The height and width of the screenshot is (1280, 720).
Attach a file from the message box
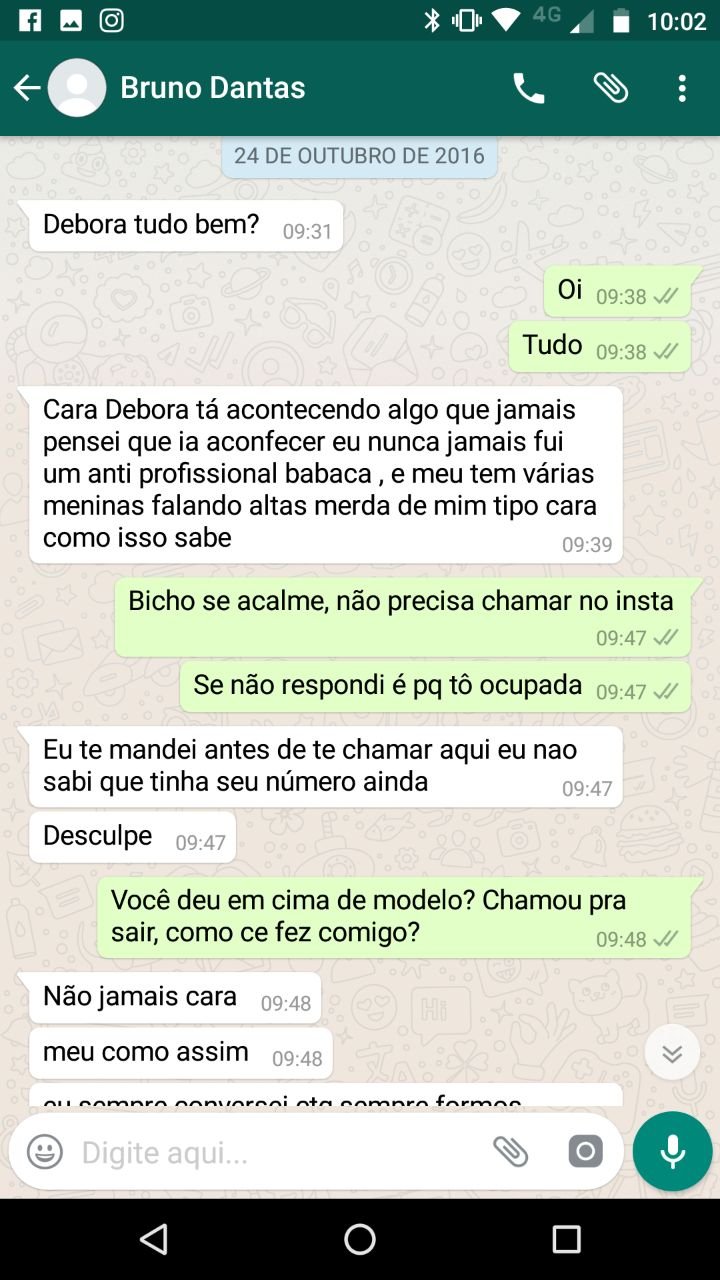pyautogui.click(x=511, y=1152)
